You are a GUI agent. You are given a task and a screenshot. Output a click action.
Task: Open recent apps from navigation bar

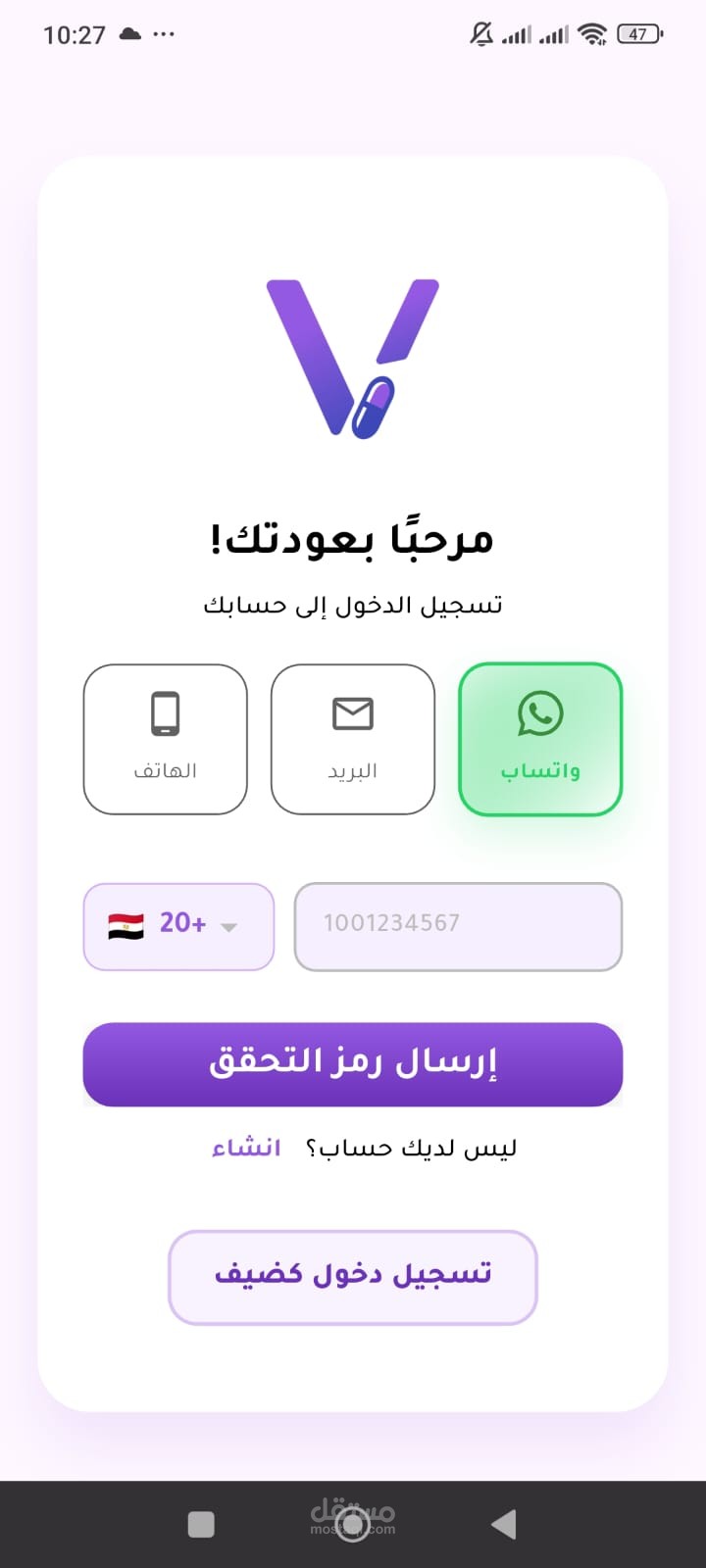(201, 1524)
